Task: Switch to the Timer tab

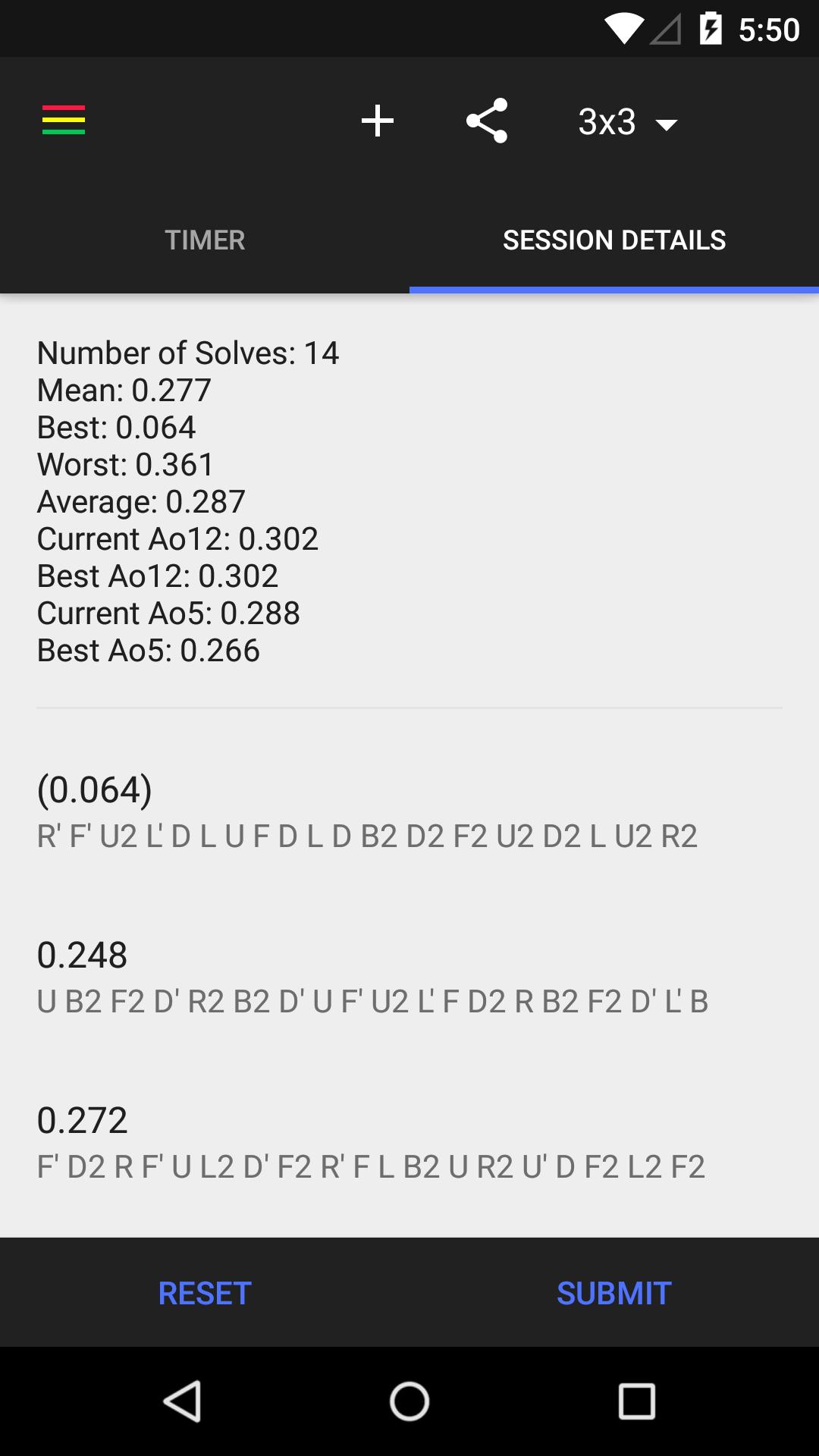Action: coord(205,240)
